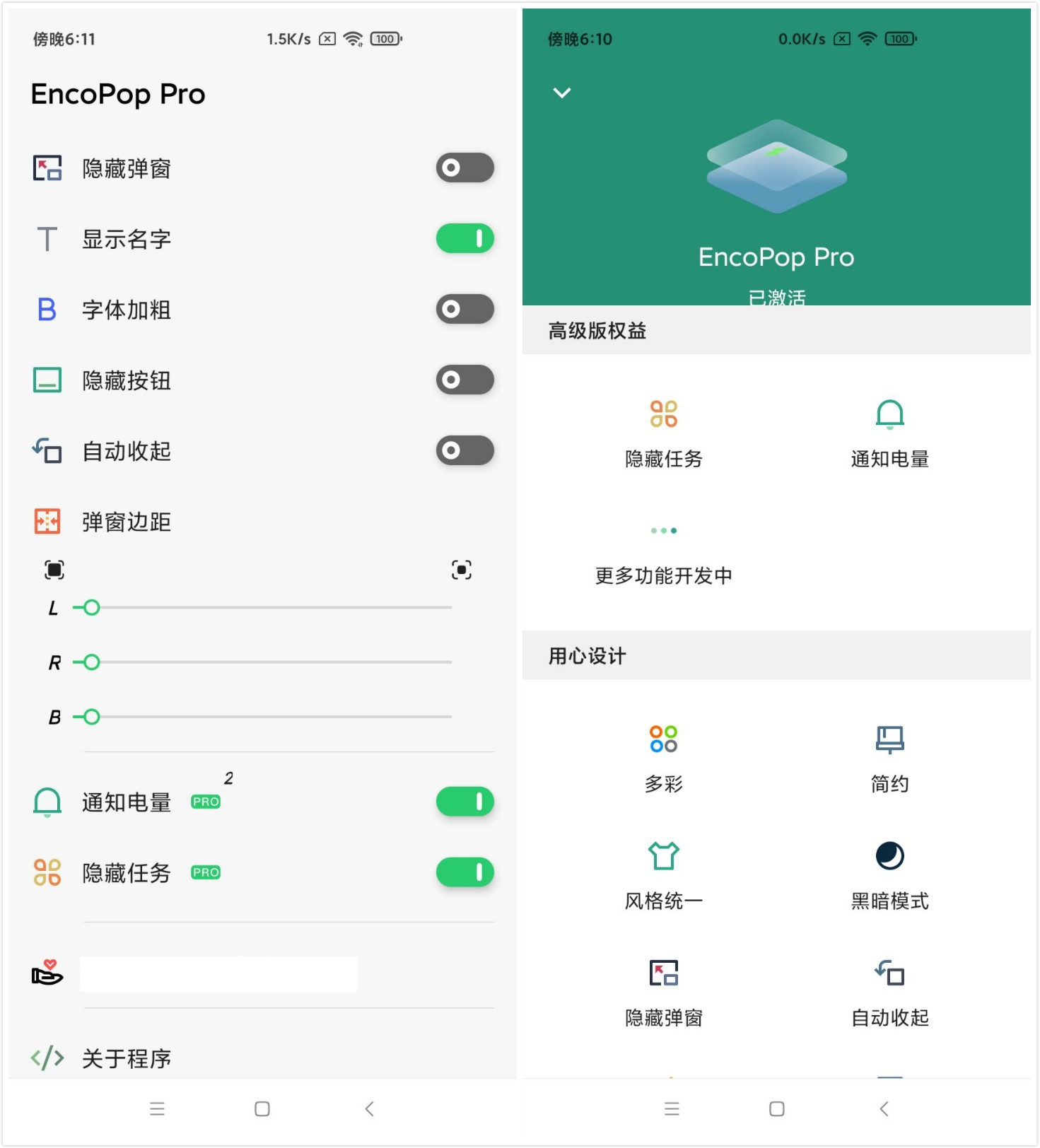Open the 关于程序 row
1040x1148 pixels.
click(x=126, y=1058)
